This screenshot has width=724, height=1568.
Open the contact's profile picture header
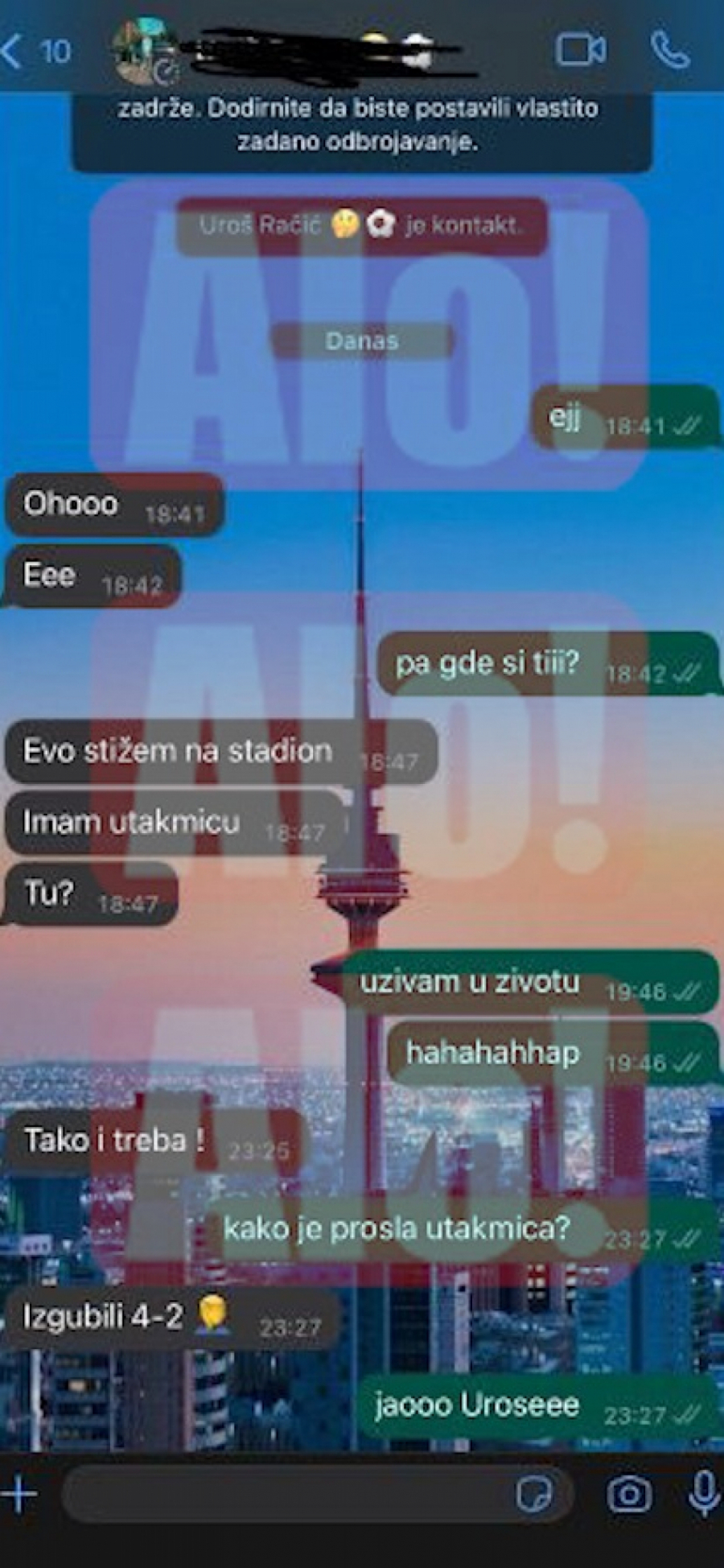(x=146, y=52)
